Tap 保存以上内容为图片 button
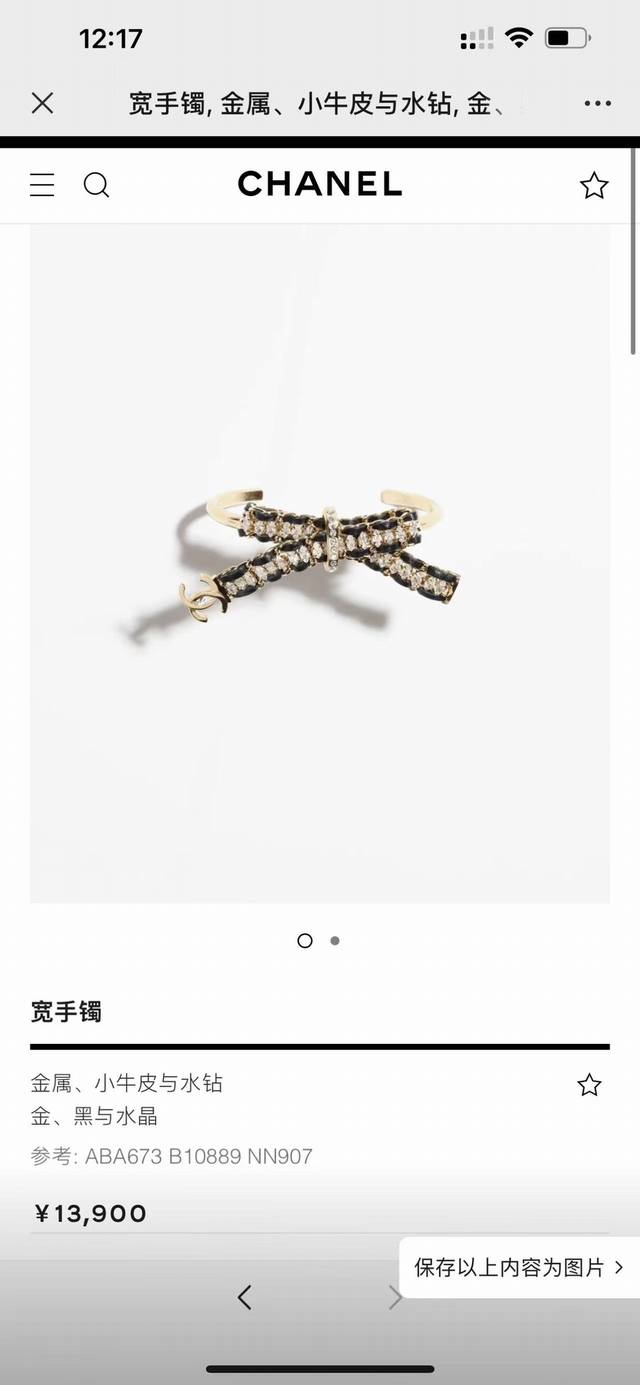 tap(518, 1268)
